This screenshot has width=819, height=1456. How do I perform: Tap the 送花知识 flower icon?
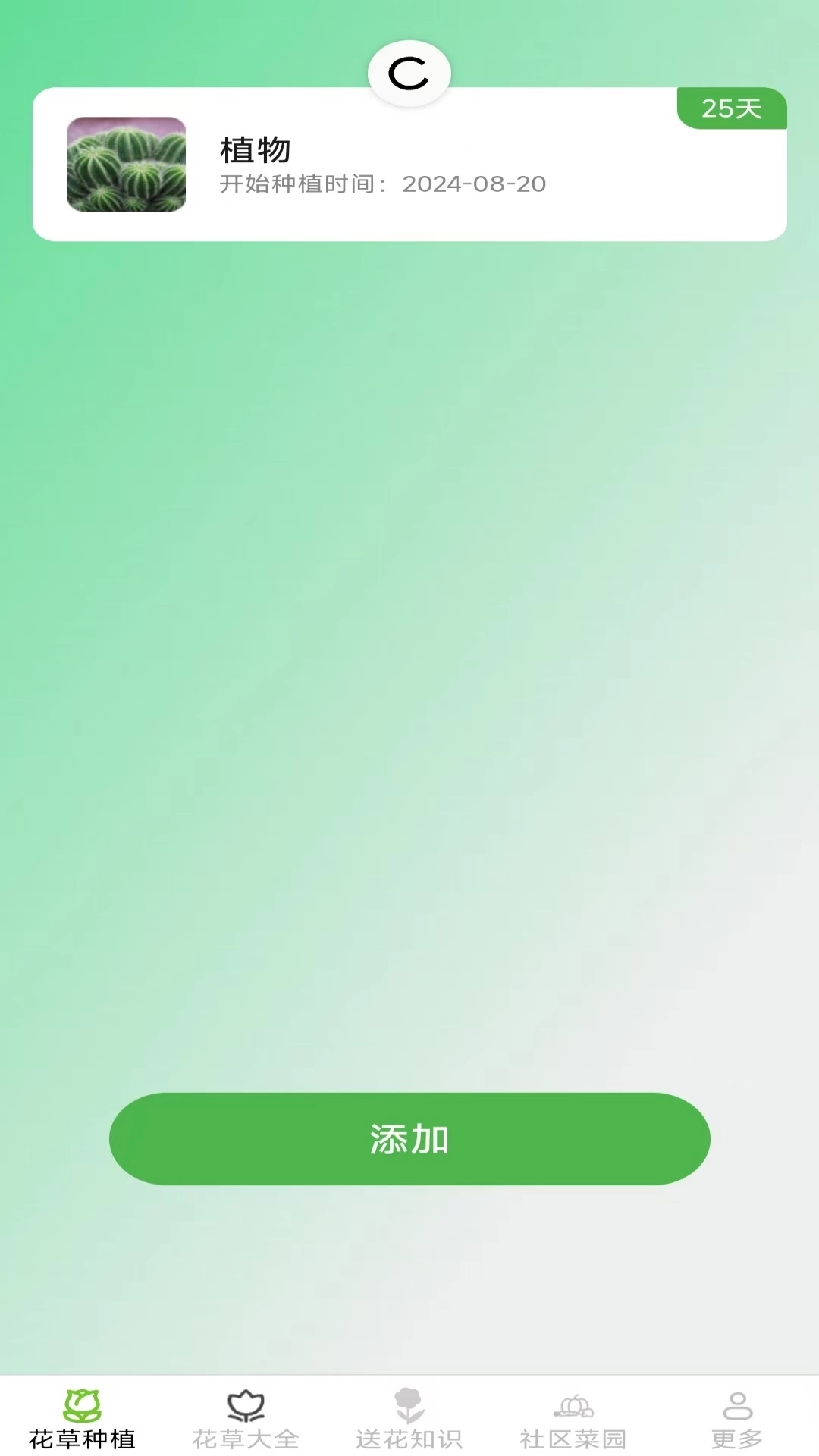point(409,1404)
